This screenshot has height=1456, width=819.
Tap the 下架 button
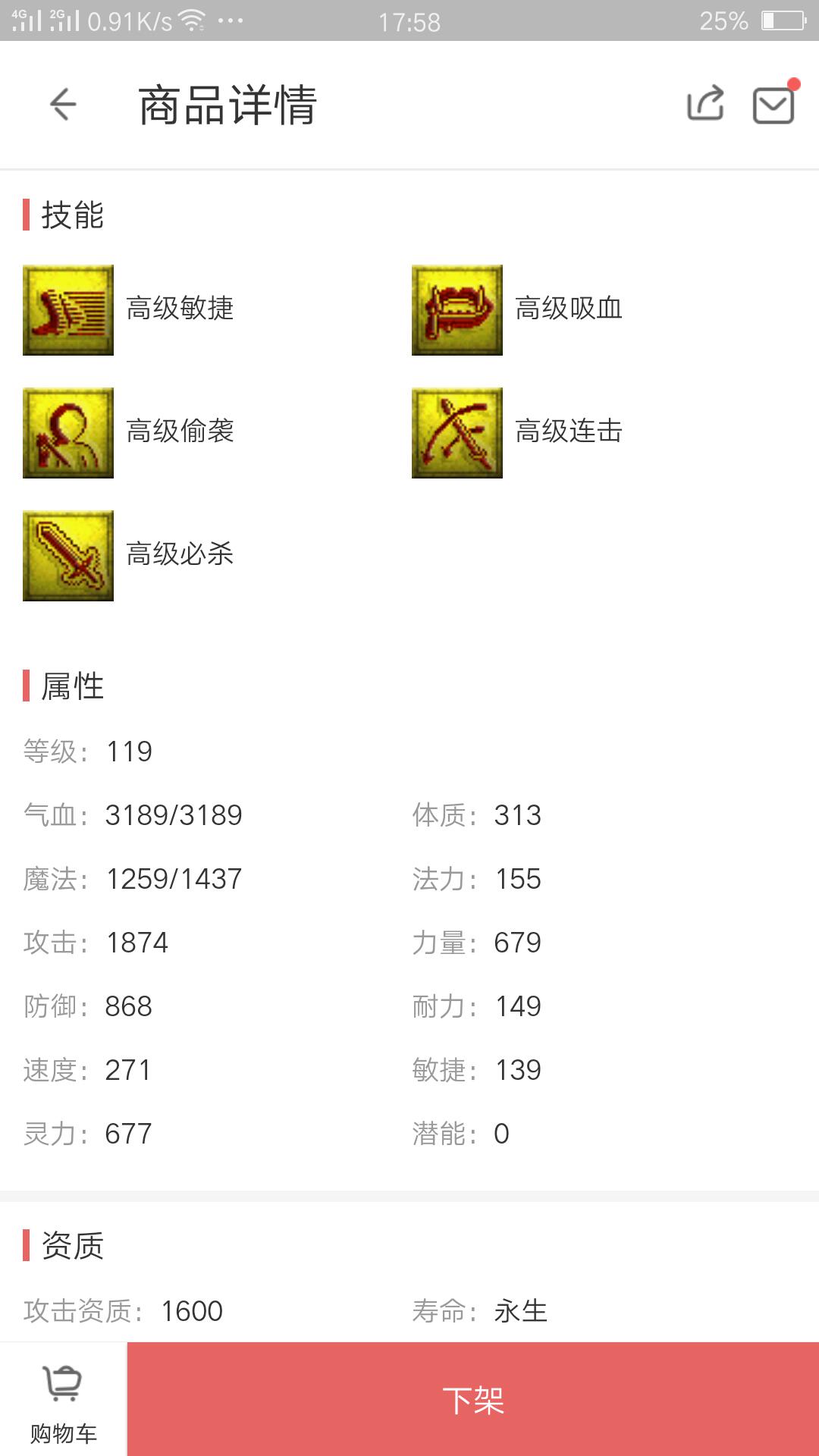coord(473,1400)
